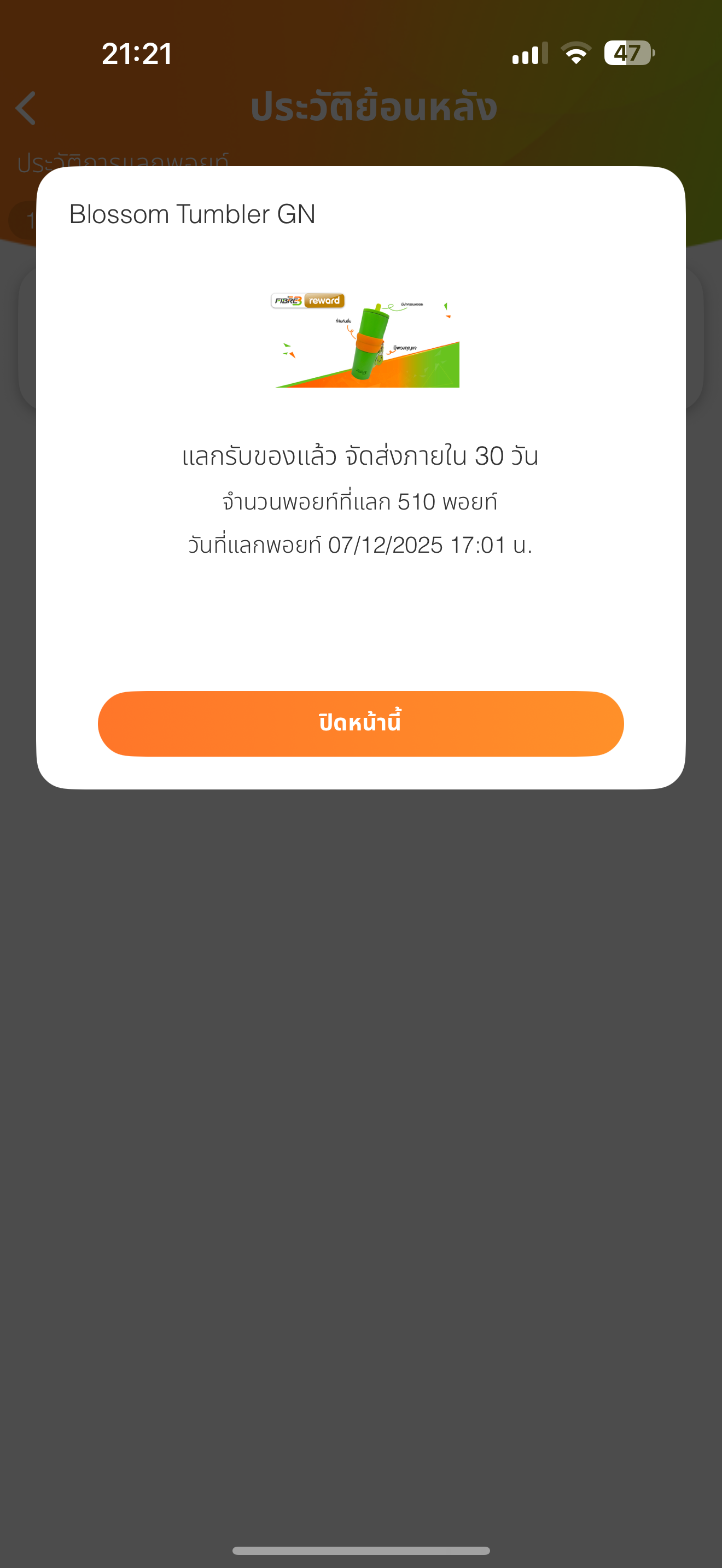Close the dialog with ปิดหน้านี้ button

(360, 723)
